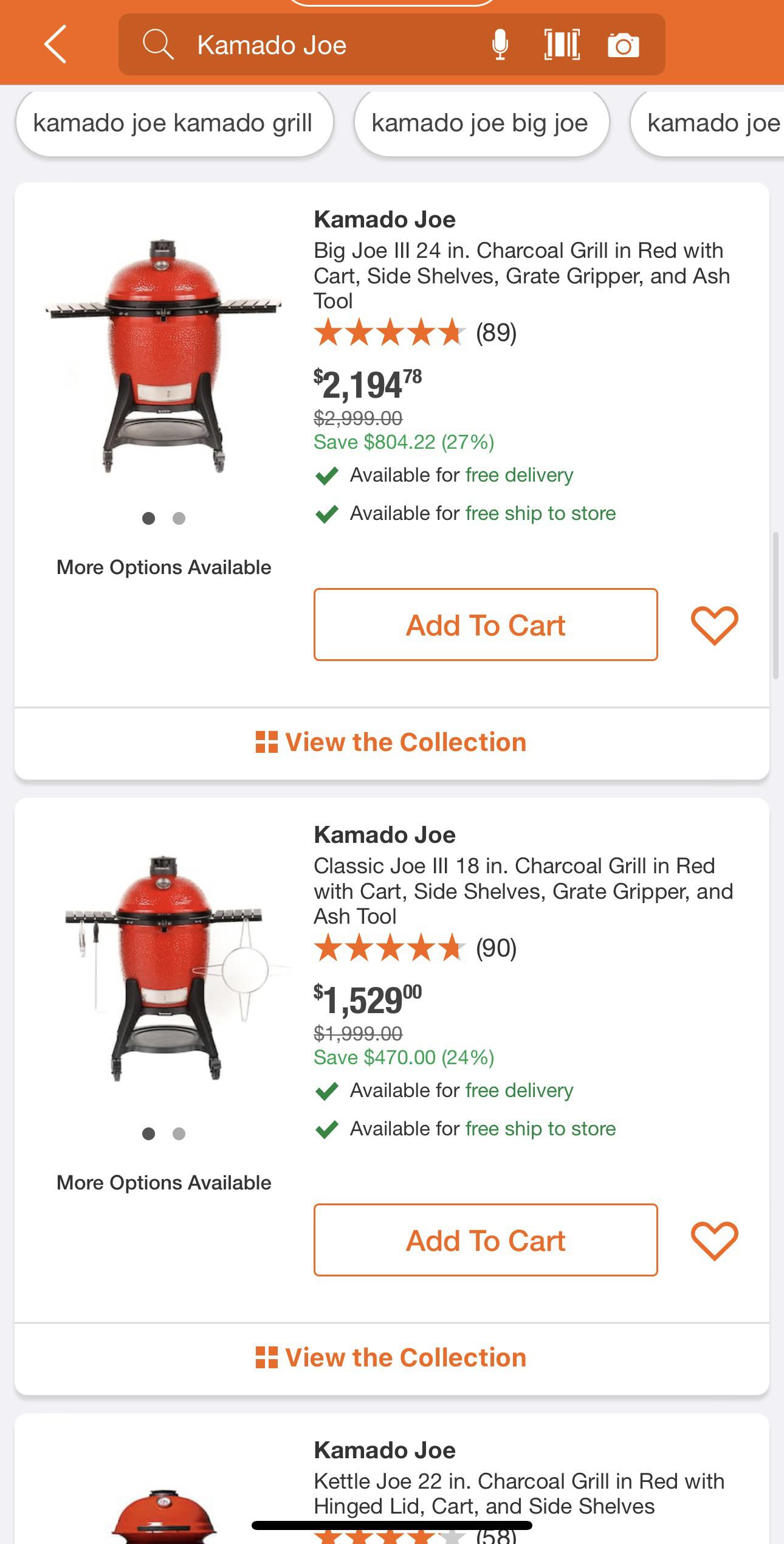Viewport: 784px width, 1544px height.
Task: Tap the voice search microphone icon
Action: (500, 44)
